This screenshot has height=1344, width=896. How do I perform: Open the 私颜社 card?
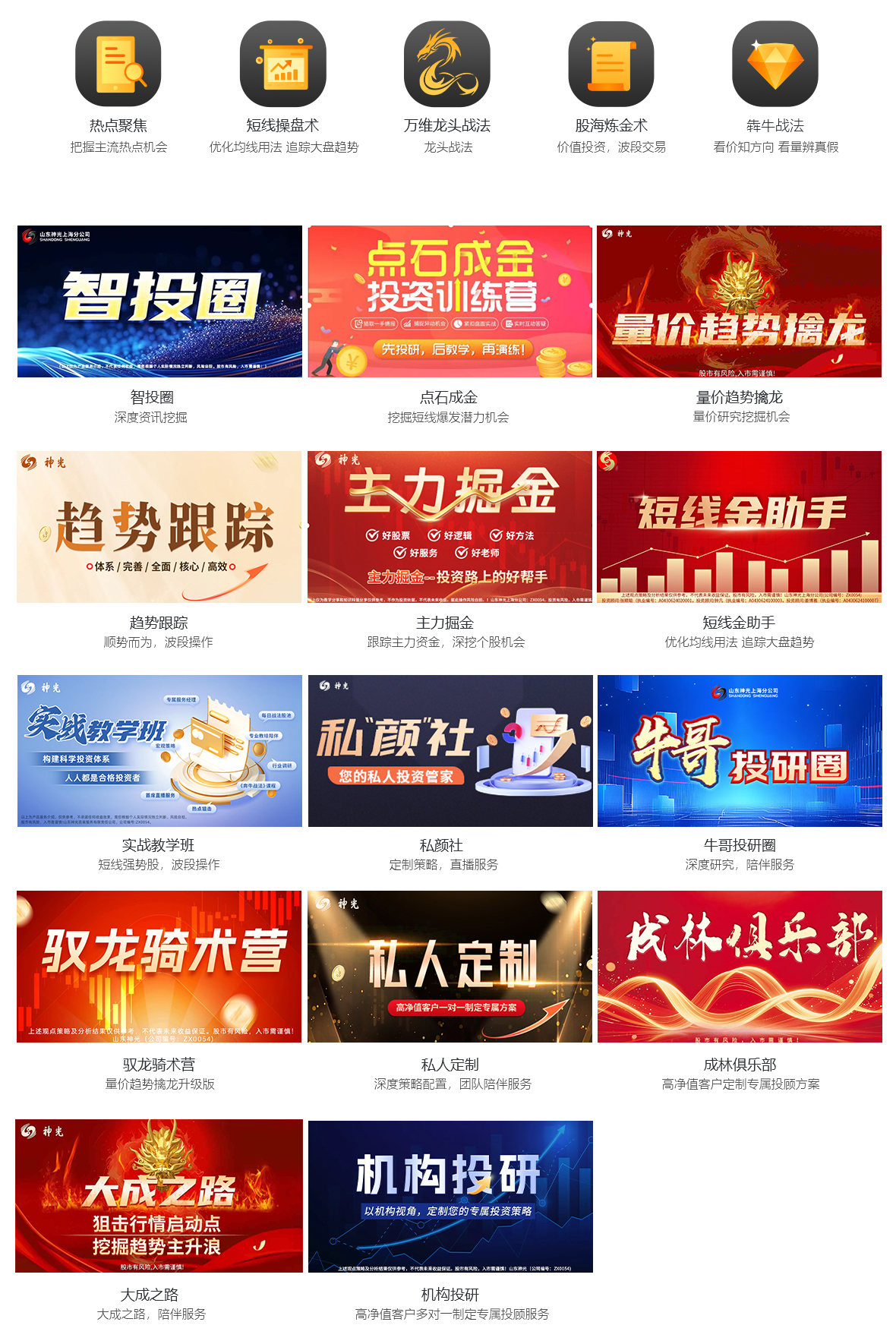[450, 751]
